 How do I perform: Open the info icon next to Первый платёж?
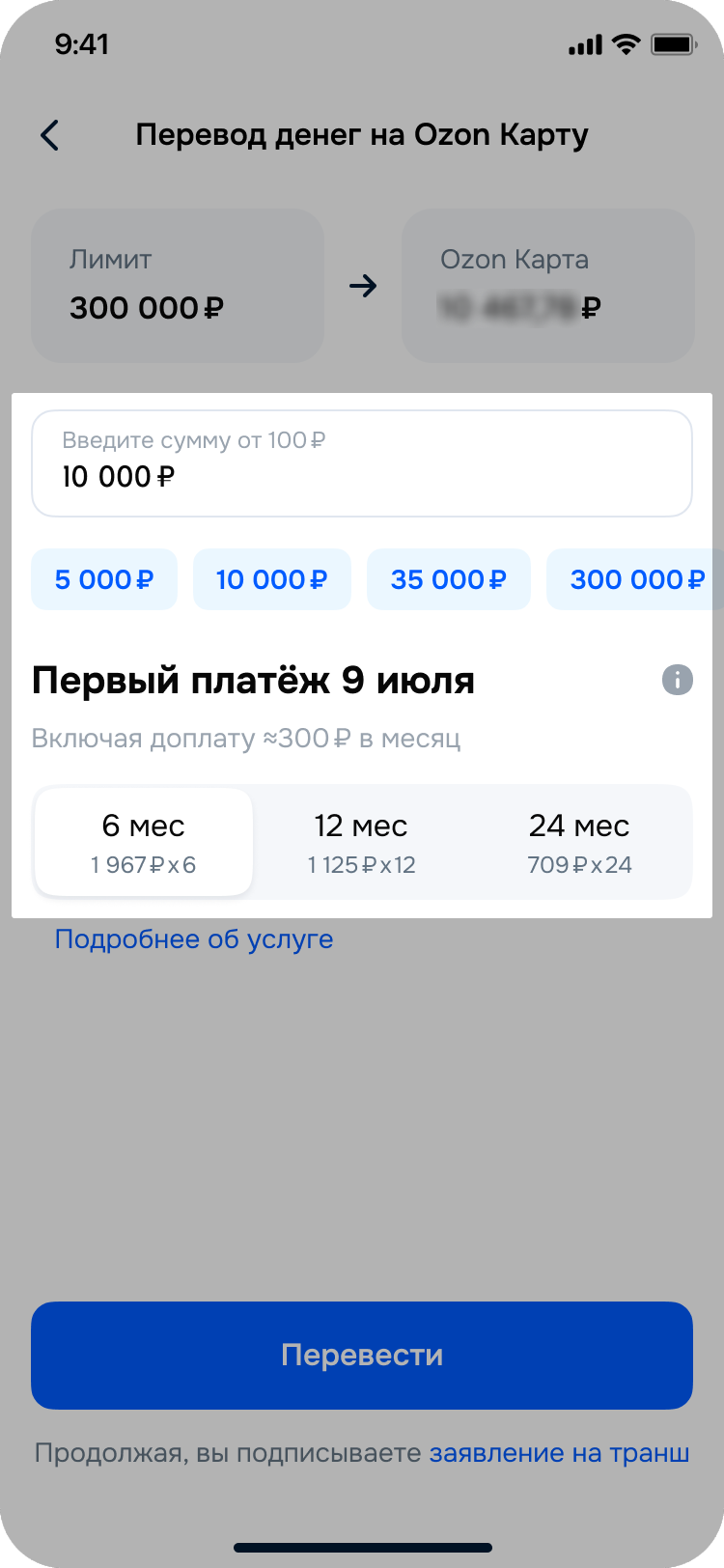coord(678,680)
